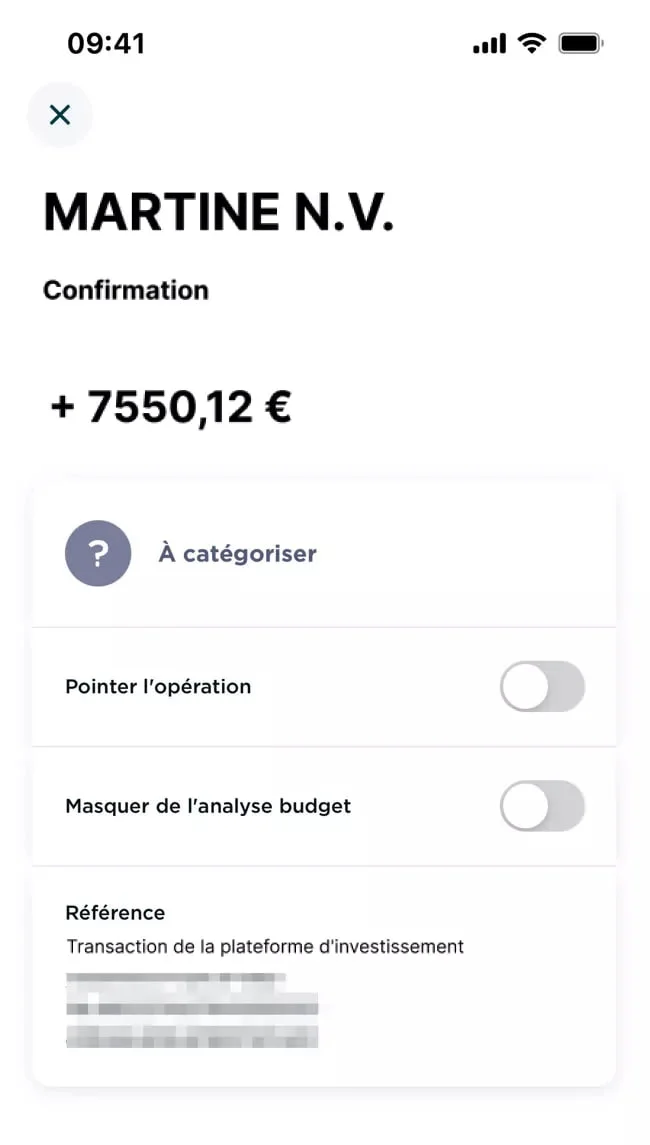Screen dimensions: 650x1145
Task: Turn on Masquer de l'analyse budget
Action: click(x=541, y=806)
